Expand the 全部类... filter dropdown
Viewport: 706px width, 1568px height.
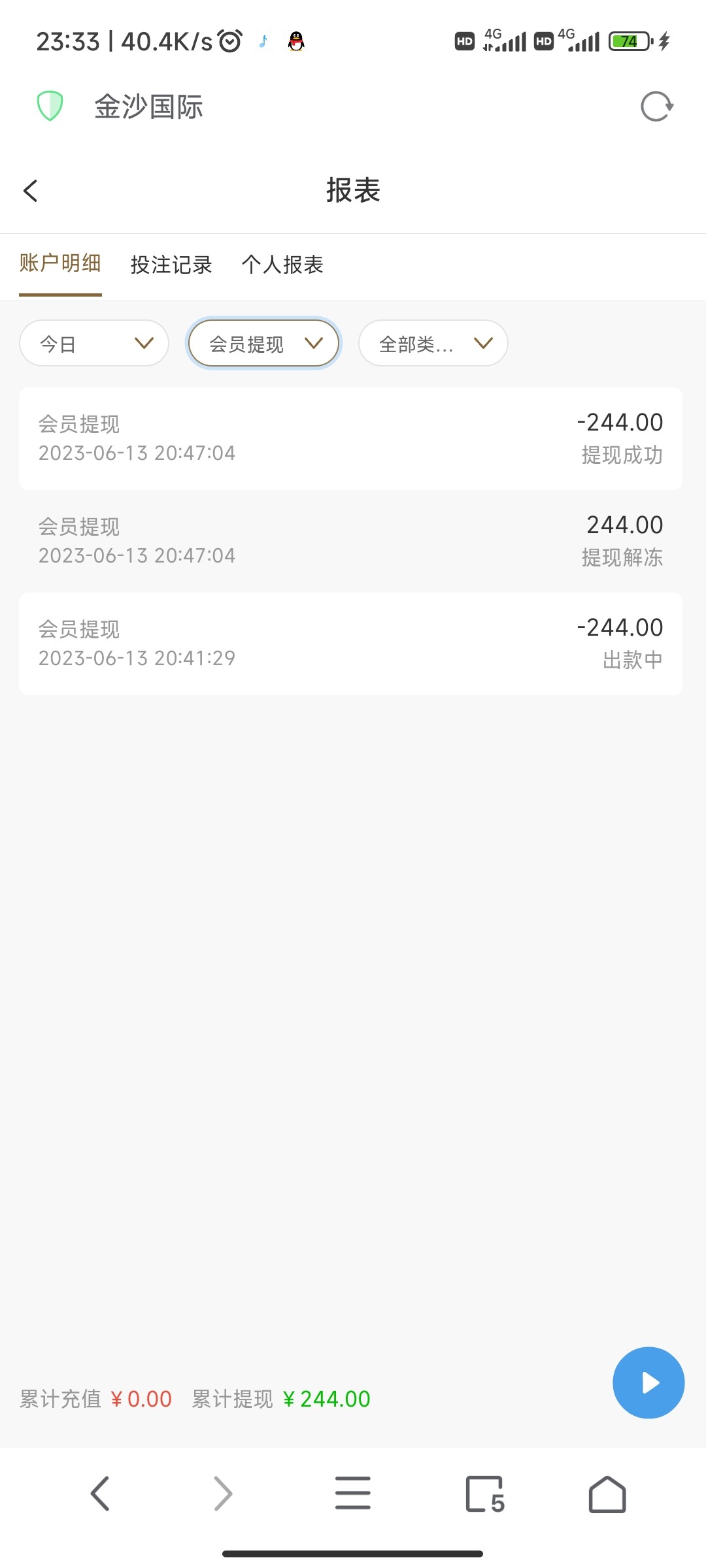pyautogui.click(x=433, y=344)
